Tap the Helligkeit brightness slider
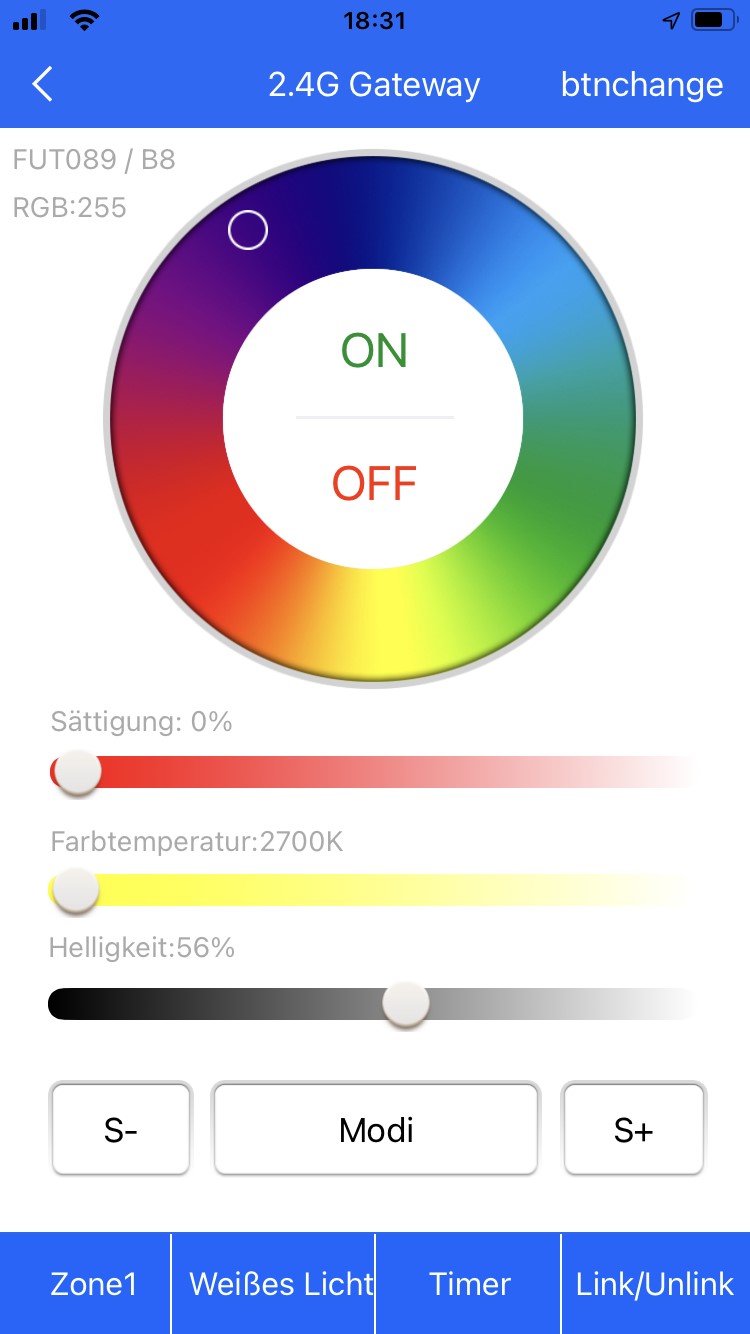This screenshot has height=1334, width=750. (370, 1004)
